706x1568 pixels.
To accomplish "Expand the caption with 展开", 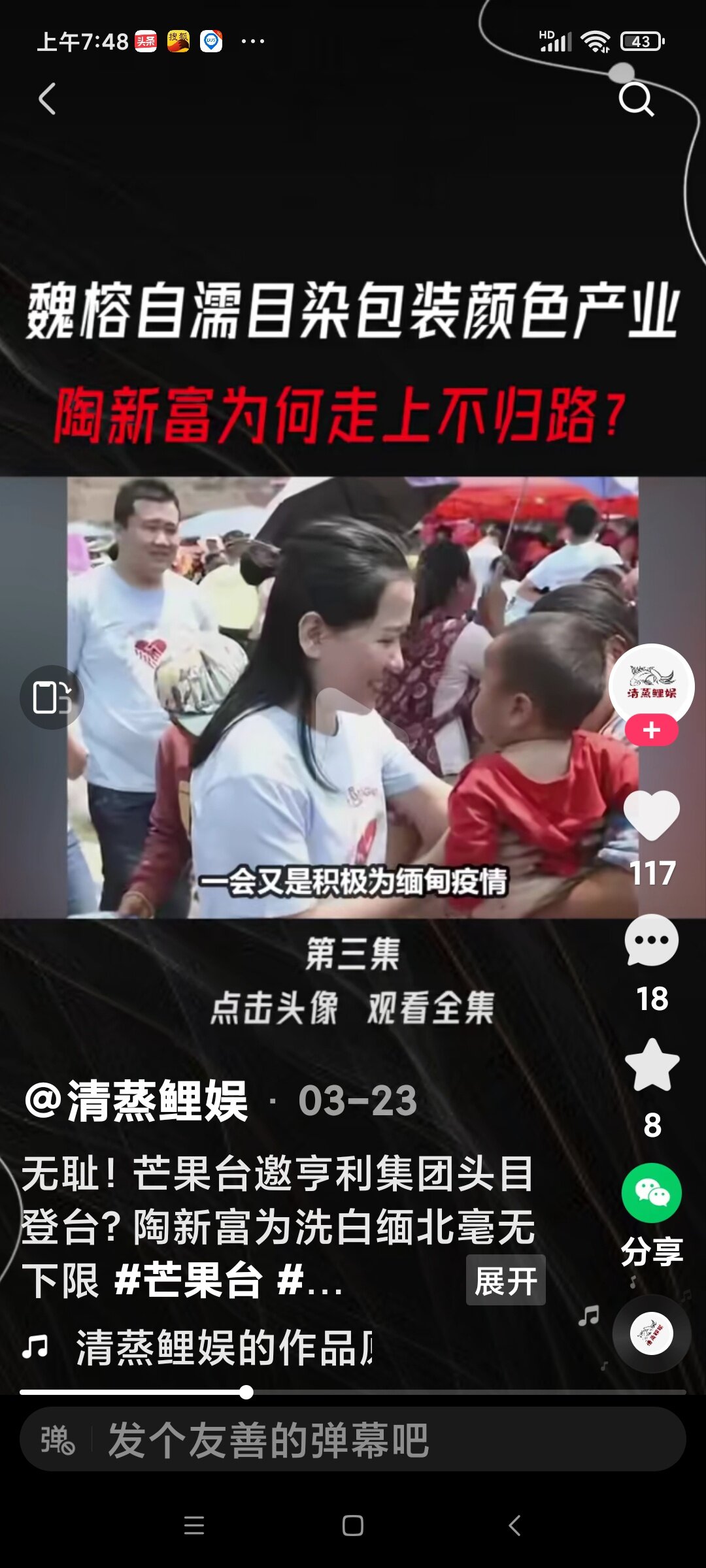I will [x=506, y=1280].
